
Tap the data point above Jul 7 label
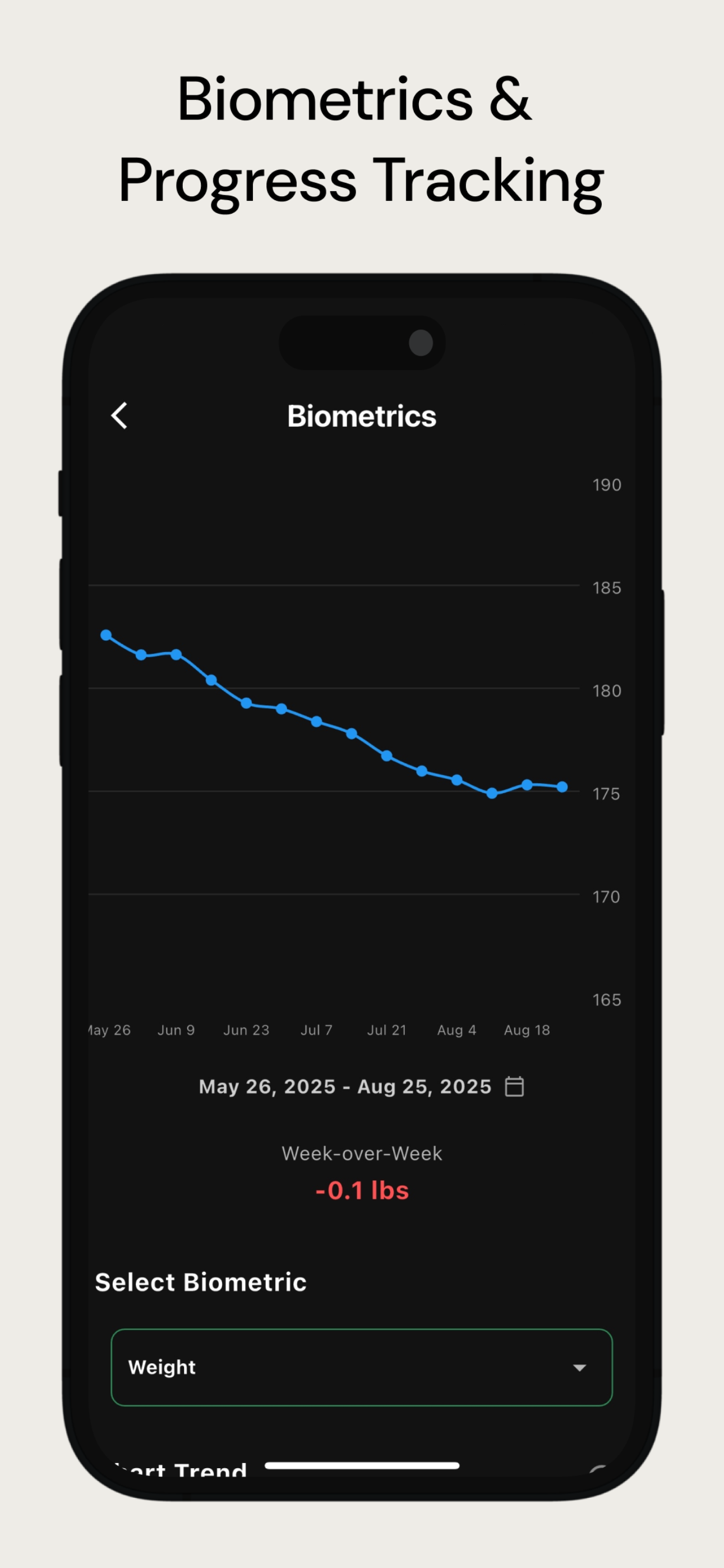click(x=316, y=721)
